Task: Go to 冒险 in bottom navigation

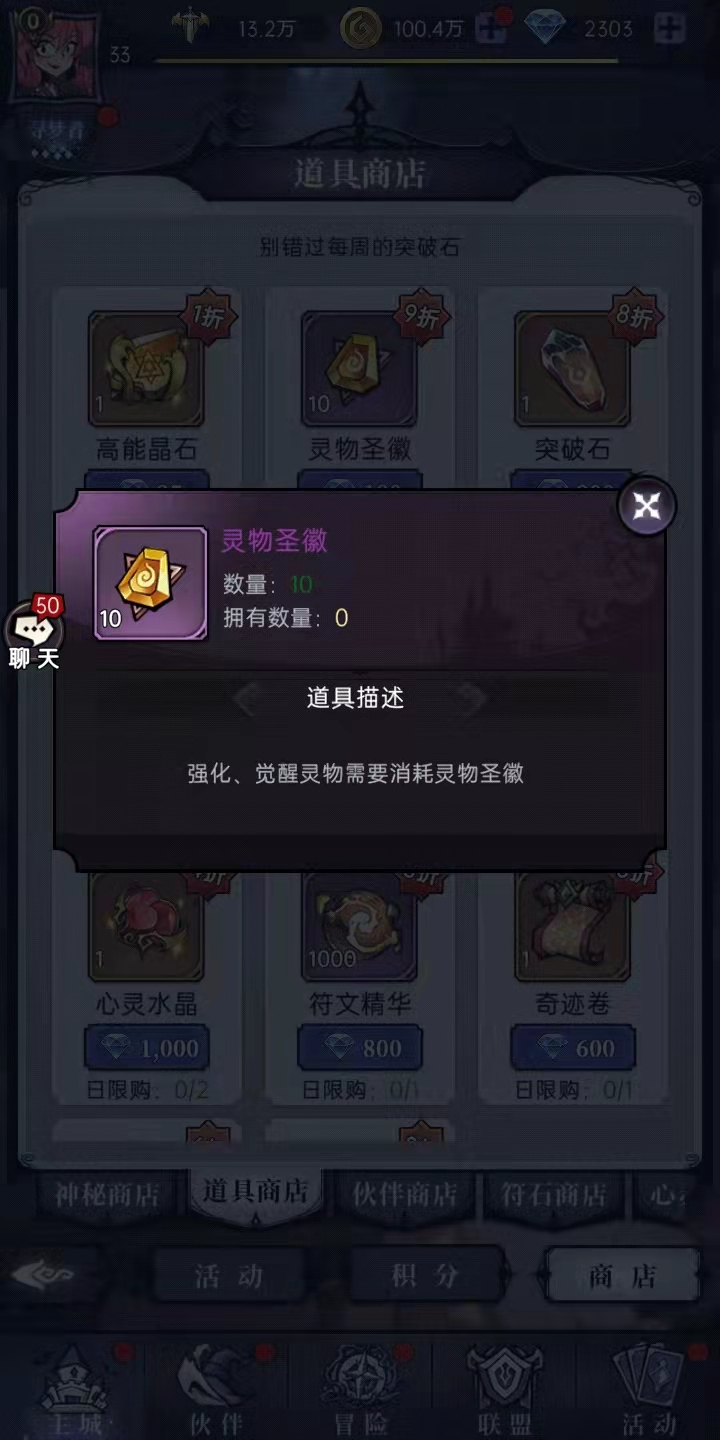Action: point(358,1389)
